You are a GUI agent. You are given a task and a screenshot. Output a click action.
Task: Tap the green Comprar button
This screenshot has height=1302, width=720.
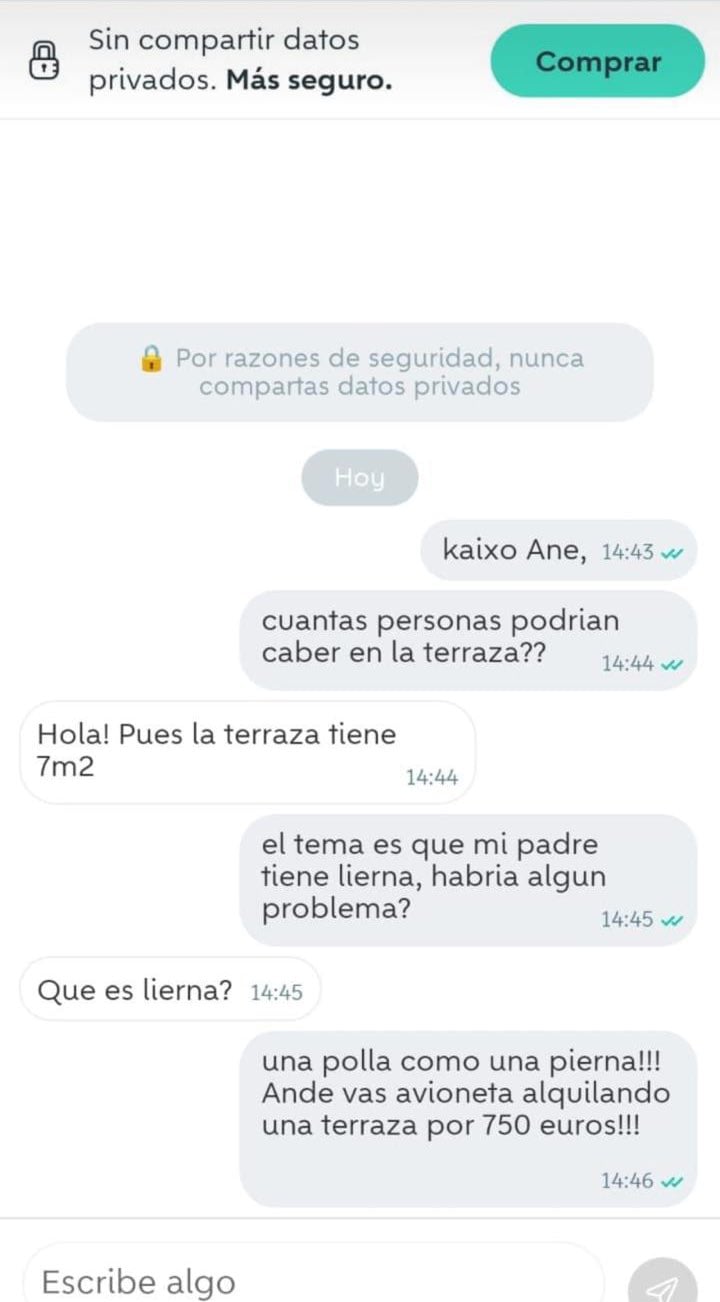597,62
